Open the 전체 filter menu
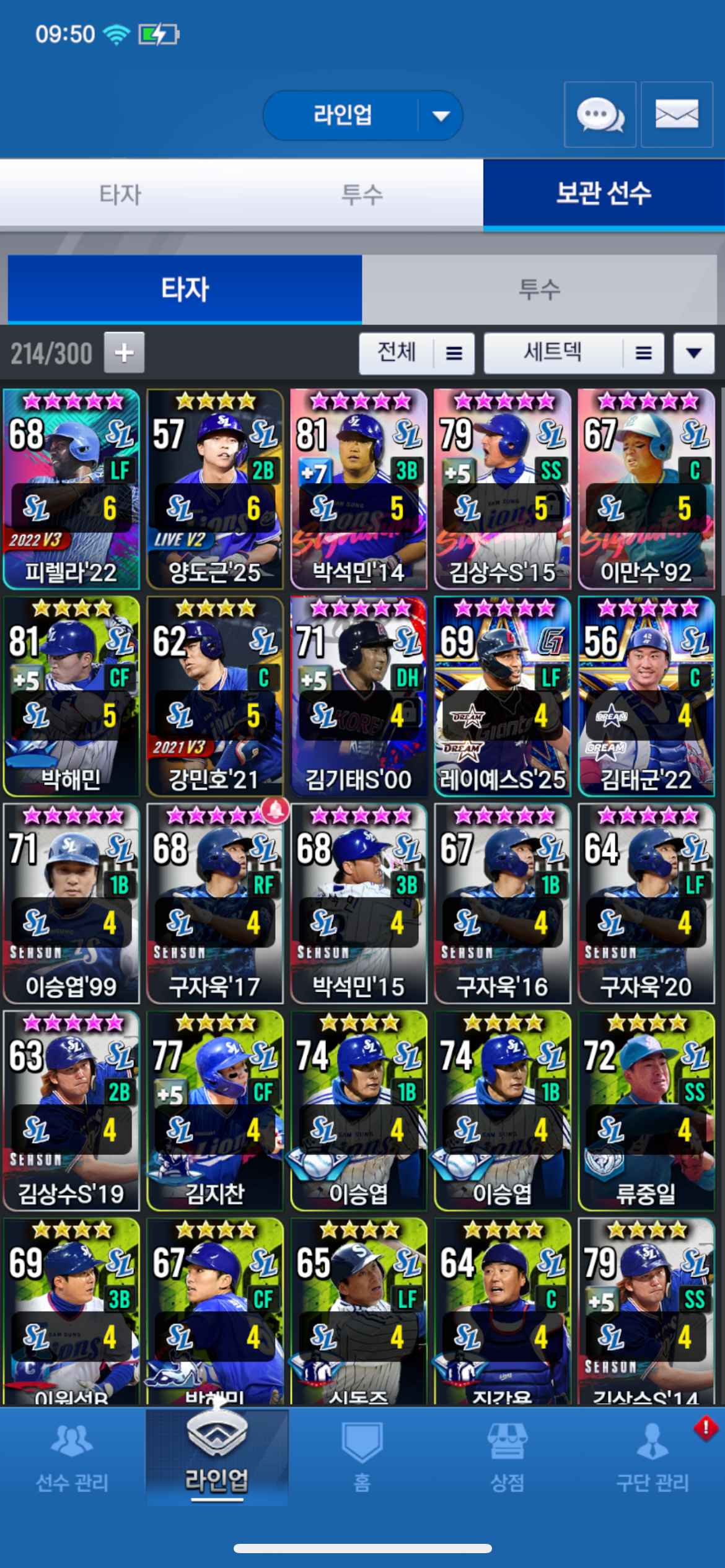This screenshot has height=1568, width=725. 416,353
